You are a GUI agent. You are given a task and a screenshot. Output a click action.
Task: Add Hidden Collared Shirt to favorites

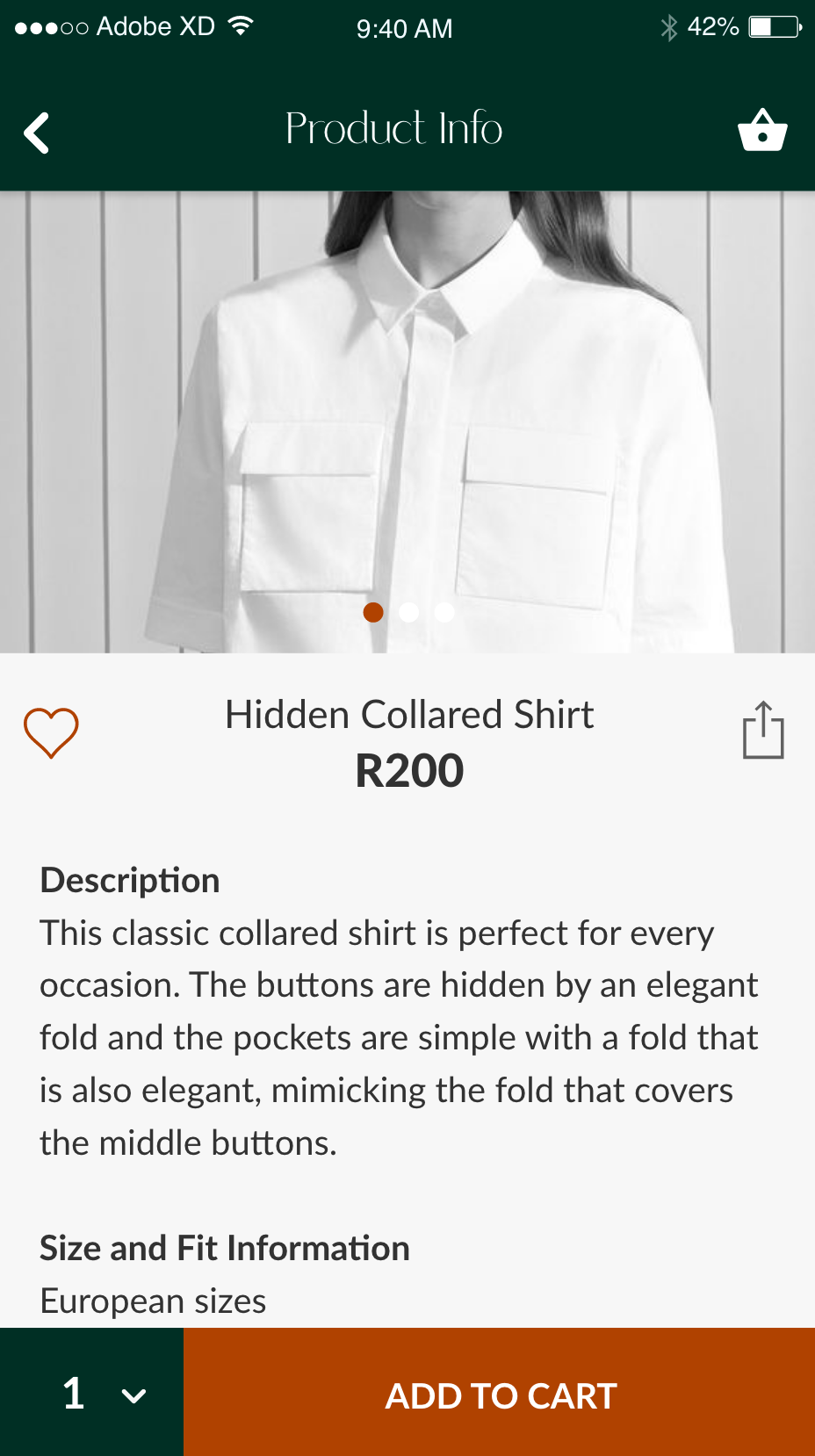[51, 732]
